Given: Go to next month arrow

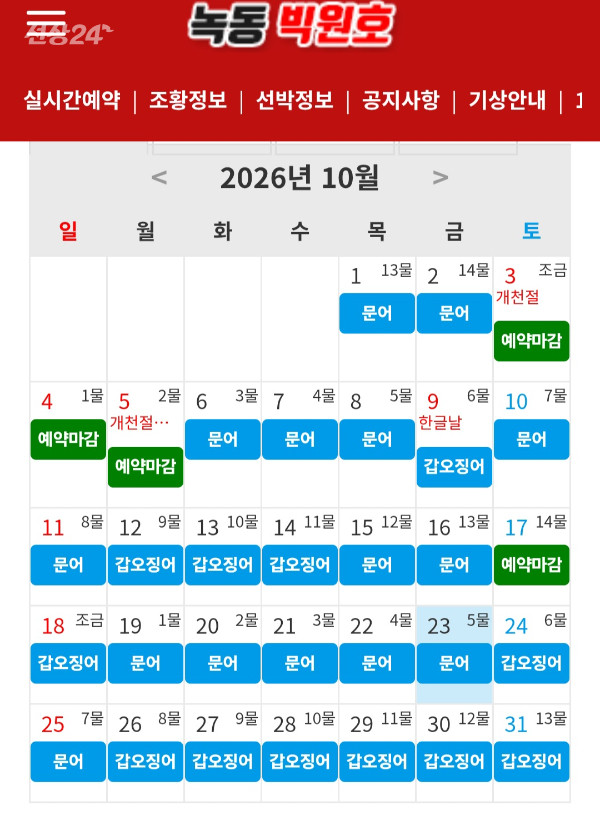Looking at the screenshot, I should tap(440, 177).
